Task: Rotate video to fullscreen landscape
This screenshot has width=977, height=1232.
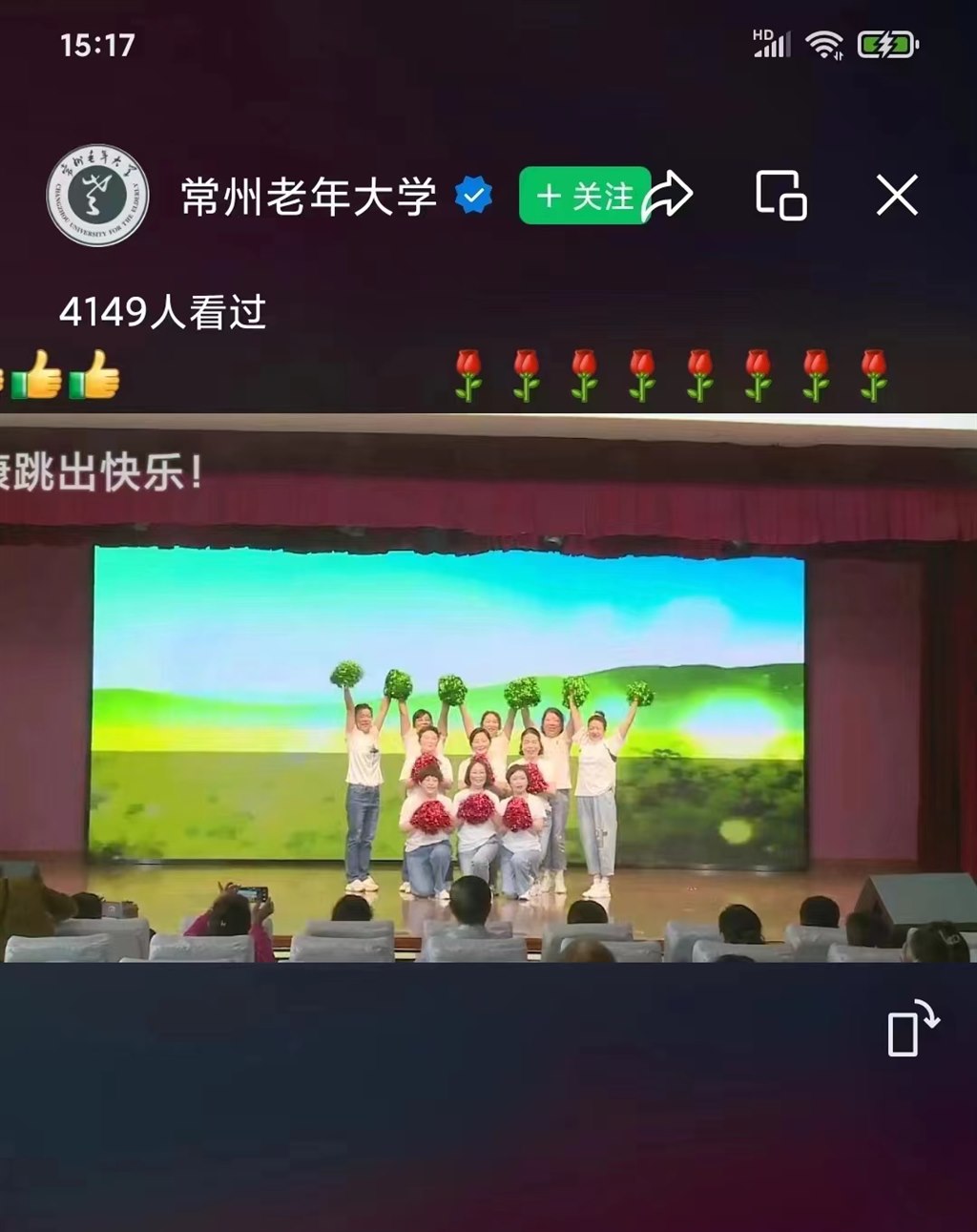Action: 912,1029
